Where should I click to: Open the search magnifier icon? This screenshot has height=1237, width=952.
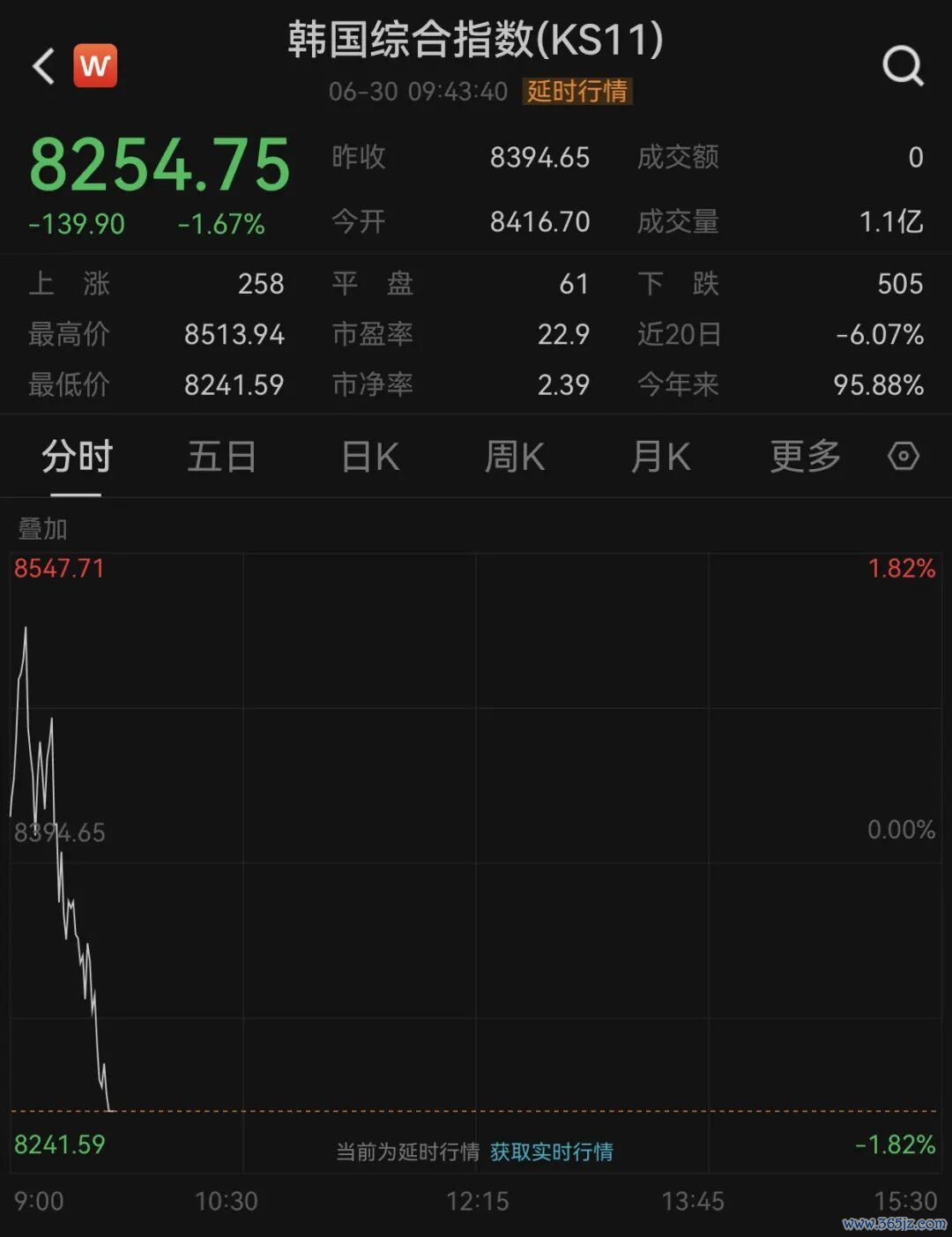tap(904, 66)
